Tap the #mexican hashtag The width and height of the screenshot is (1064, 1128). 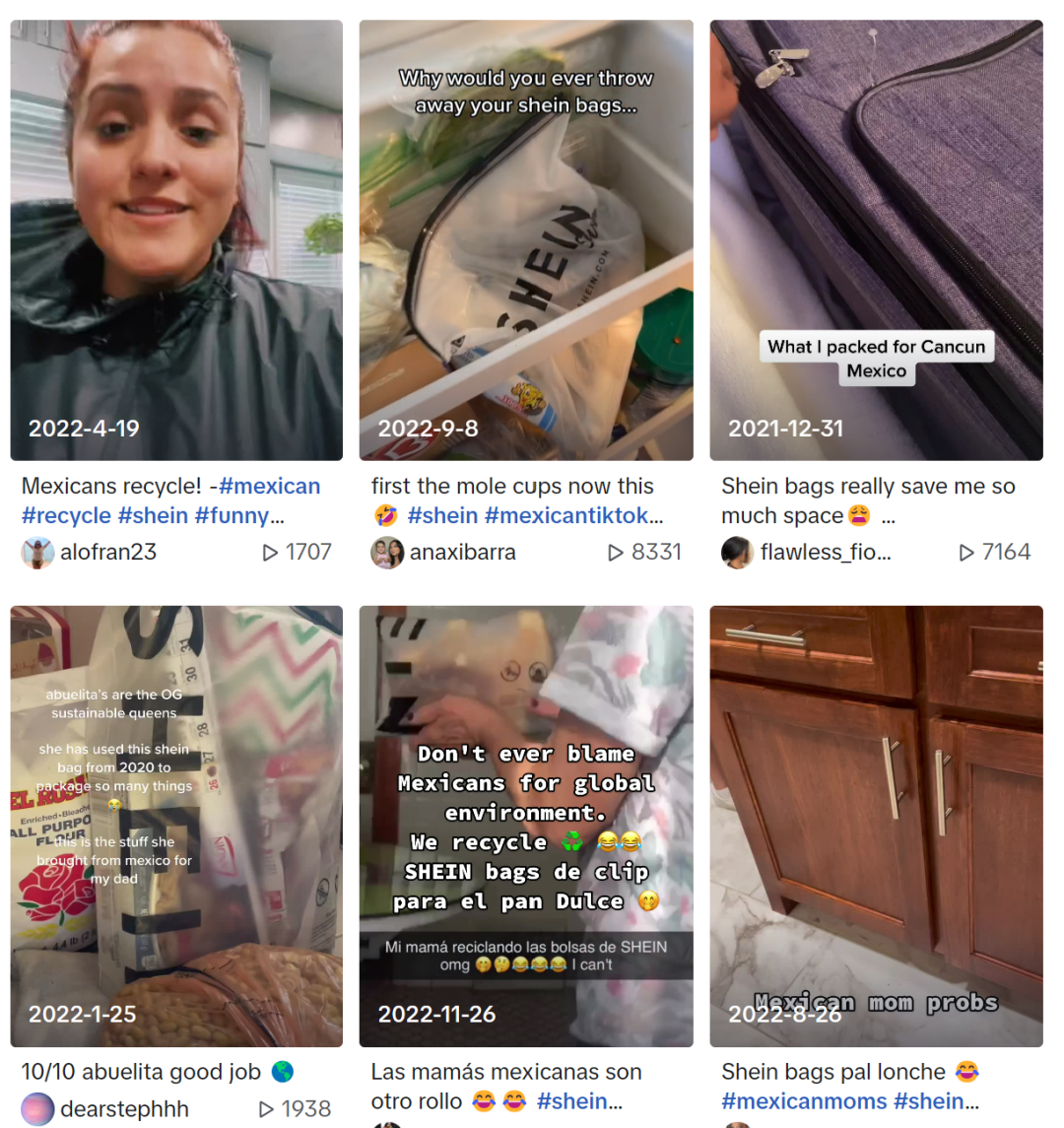tap(270, 487)
